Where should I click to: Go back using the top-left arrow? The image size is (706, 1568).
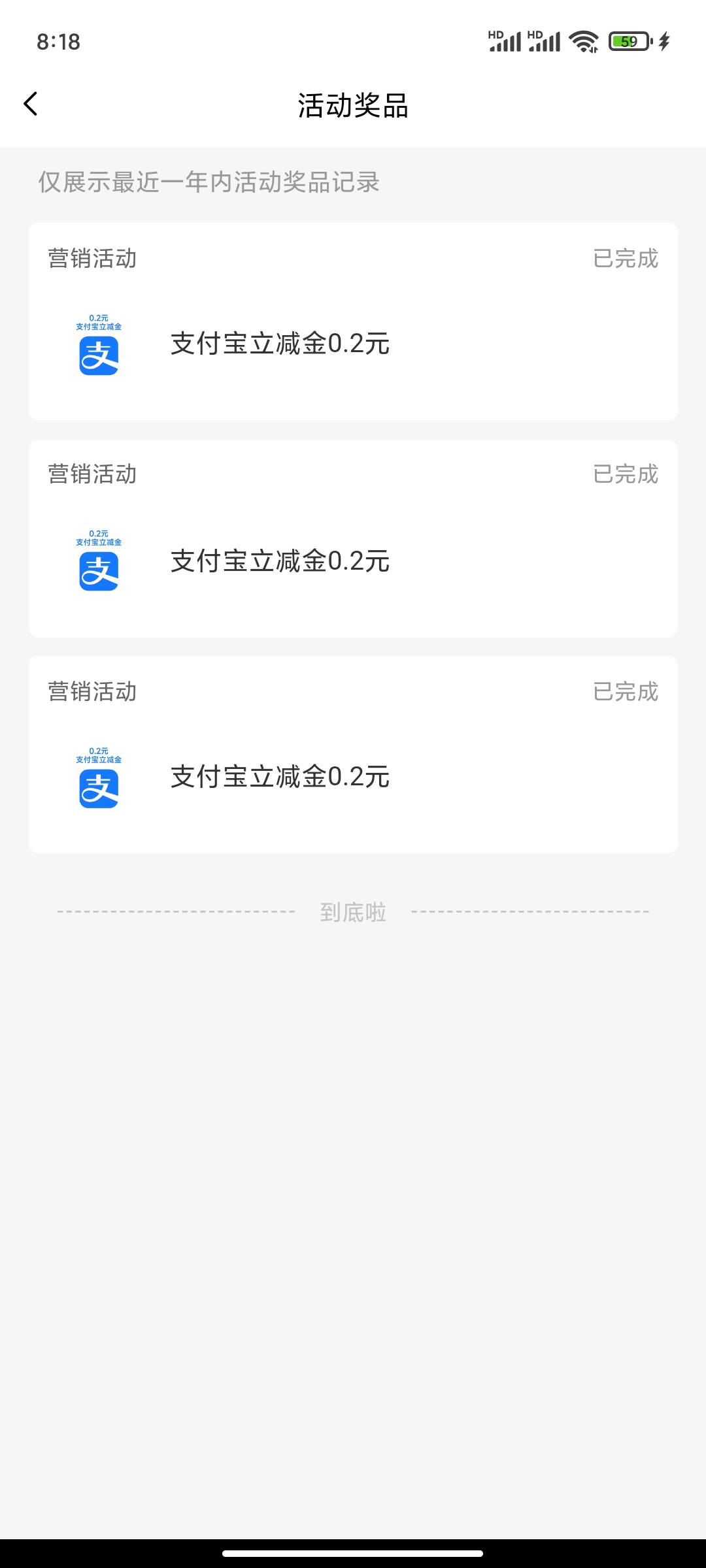[x=31, y=104]
